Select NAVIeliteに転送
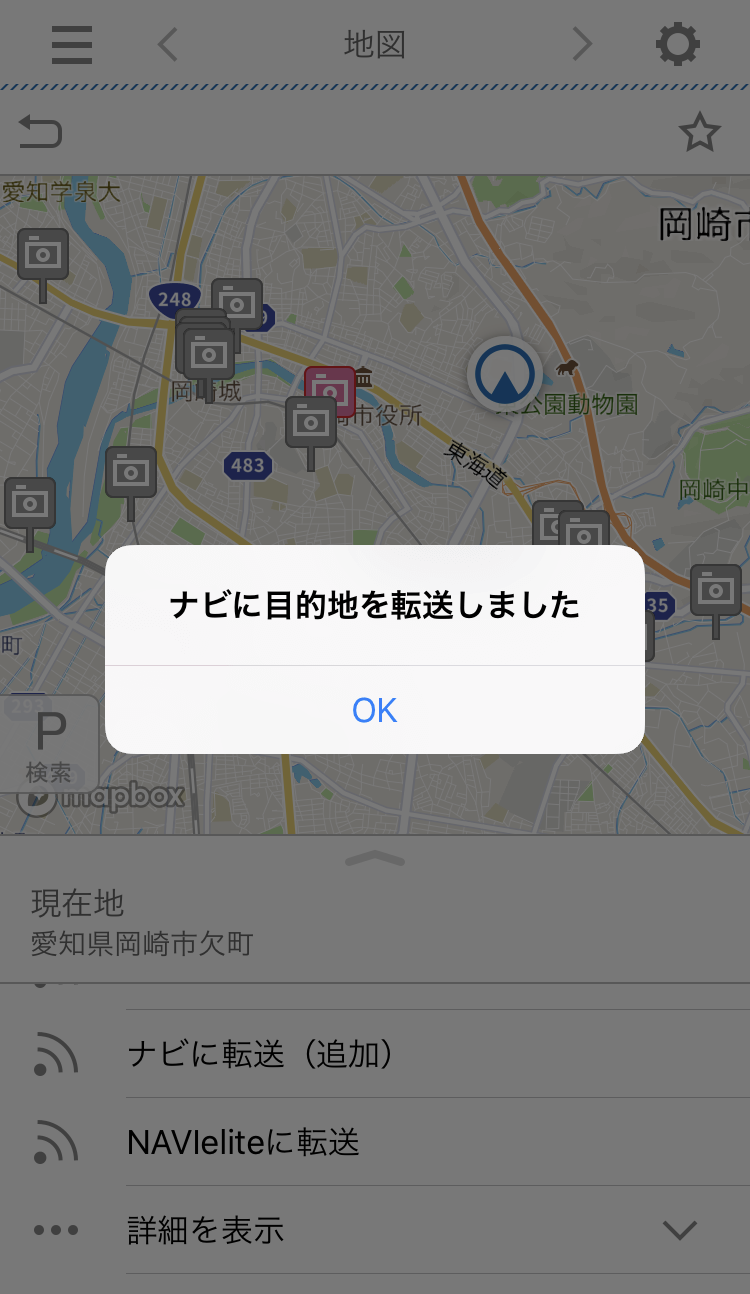The width and height of the screenshot is (750, 1294). (375, 1142)
